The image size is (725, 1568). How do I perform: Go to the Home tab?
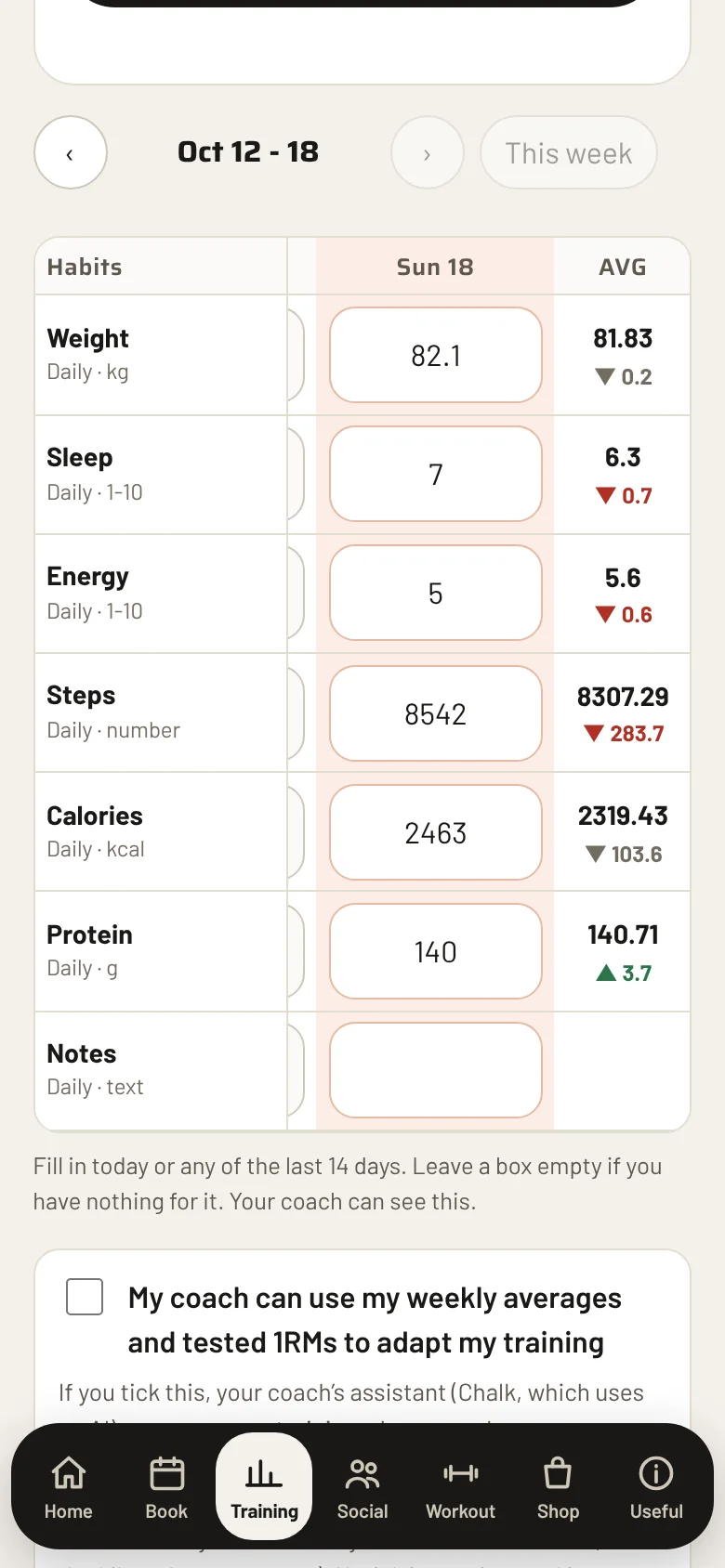click(69, 1486)
